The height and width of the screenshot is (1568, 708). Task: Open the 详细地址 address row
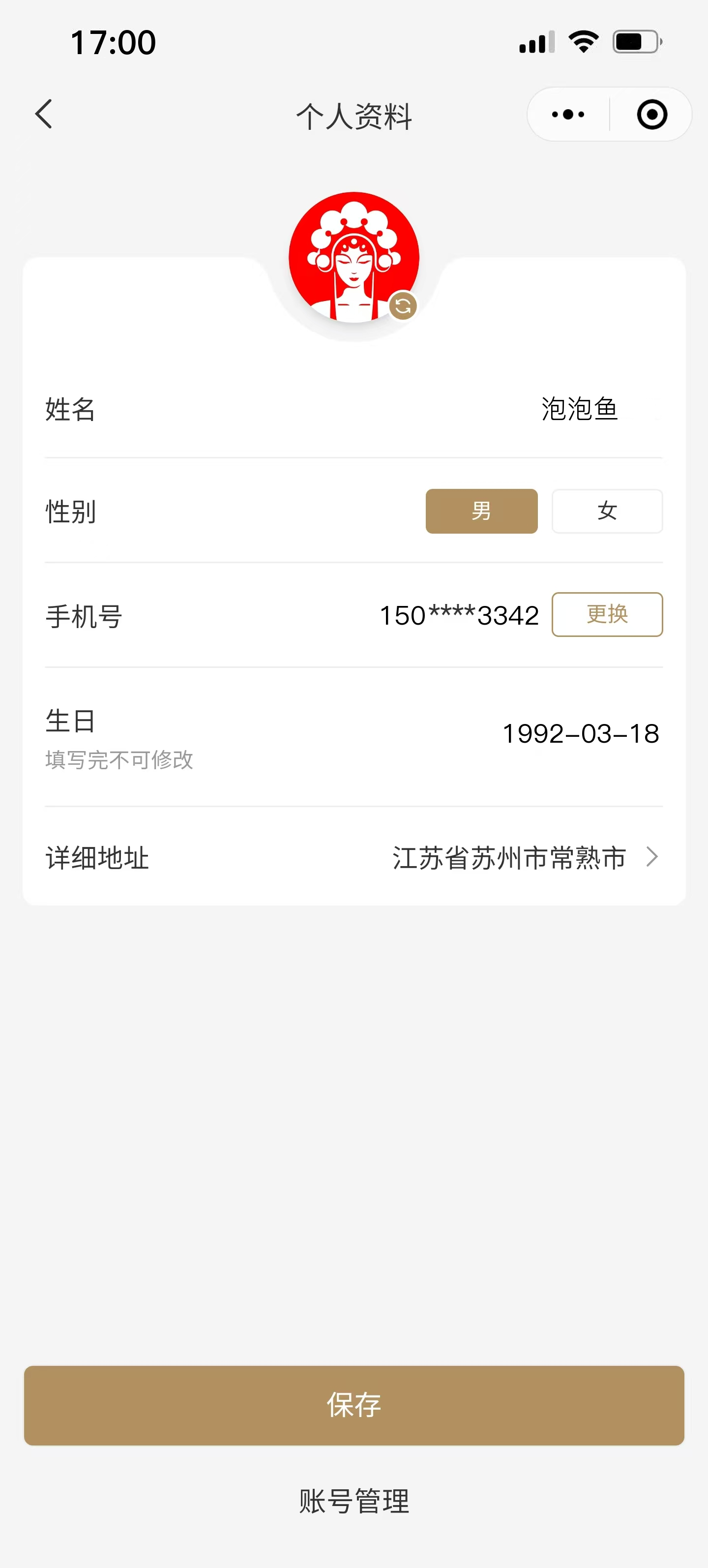click(x=523, y=858)
